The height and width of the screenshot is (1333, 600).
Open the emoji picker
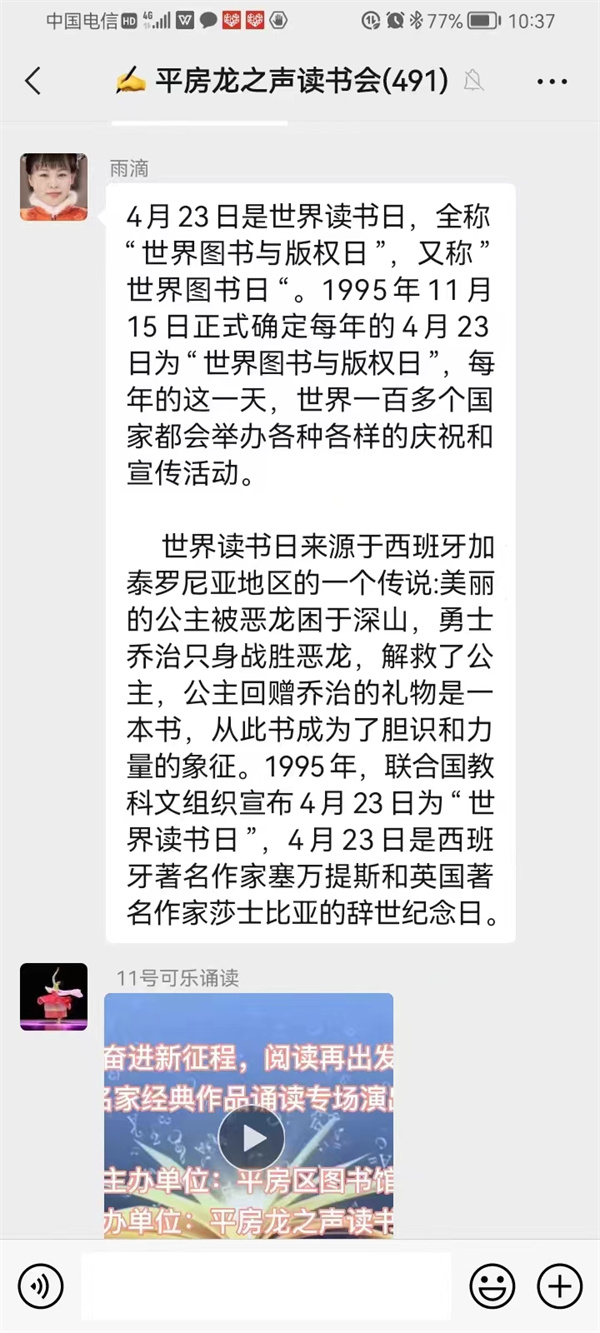tap(492, 1285)
